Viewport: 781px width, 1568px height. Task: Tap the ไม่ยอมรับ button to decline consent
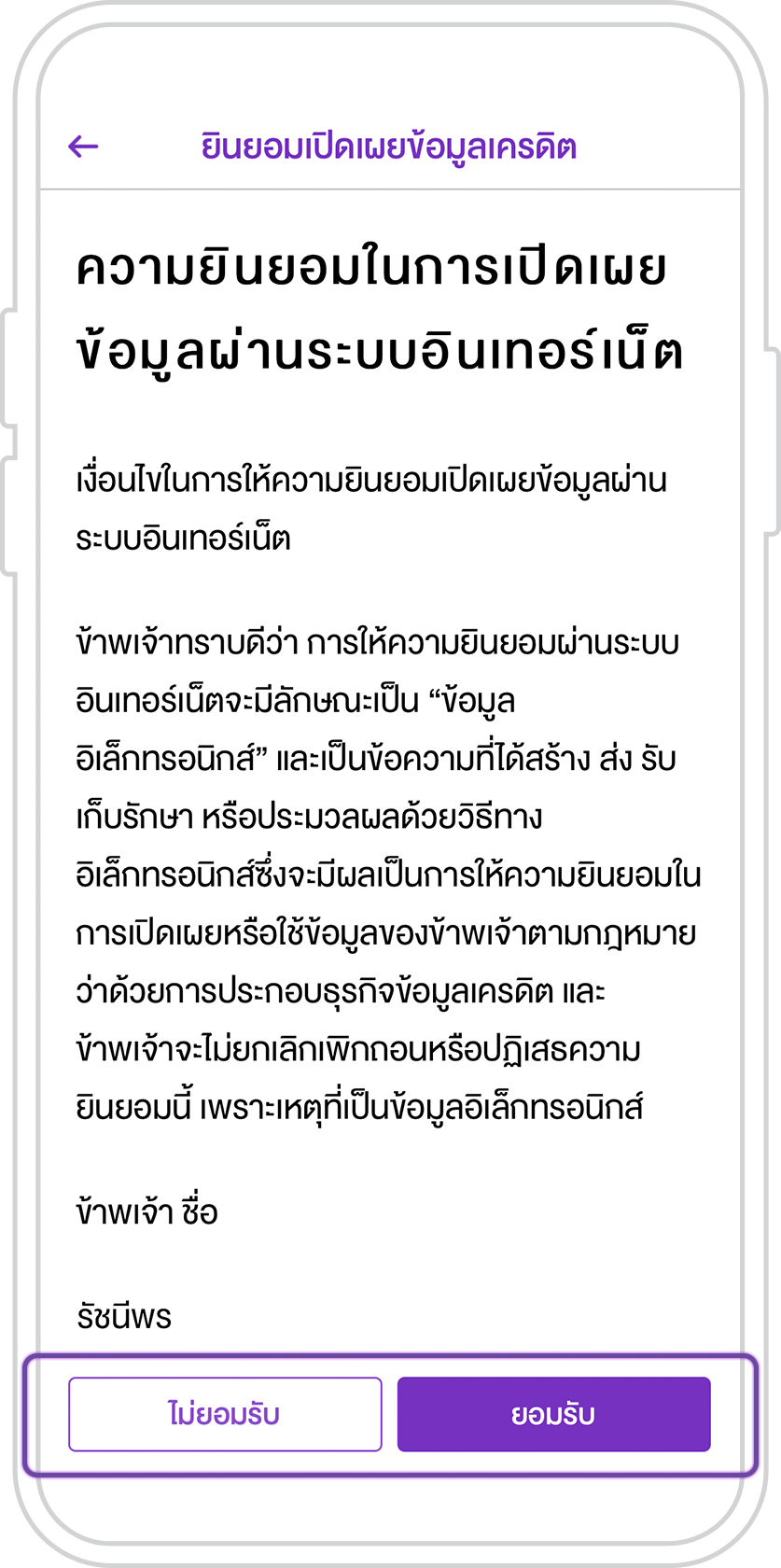(x=225, y=1414)
